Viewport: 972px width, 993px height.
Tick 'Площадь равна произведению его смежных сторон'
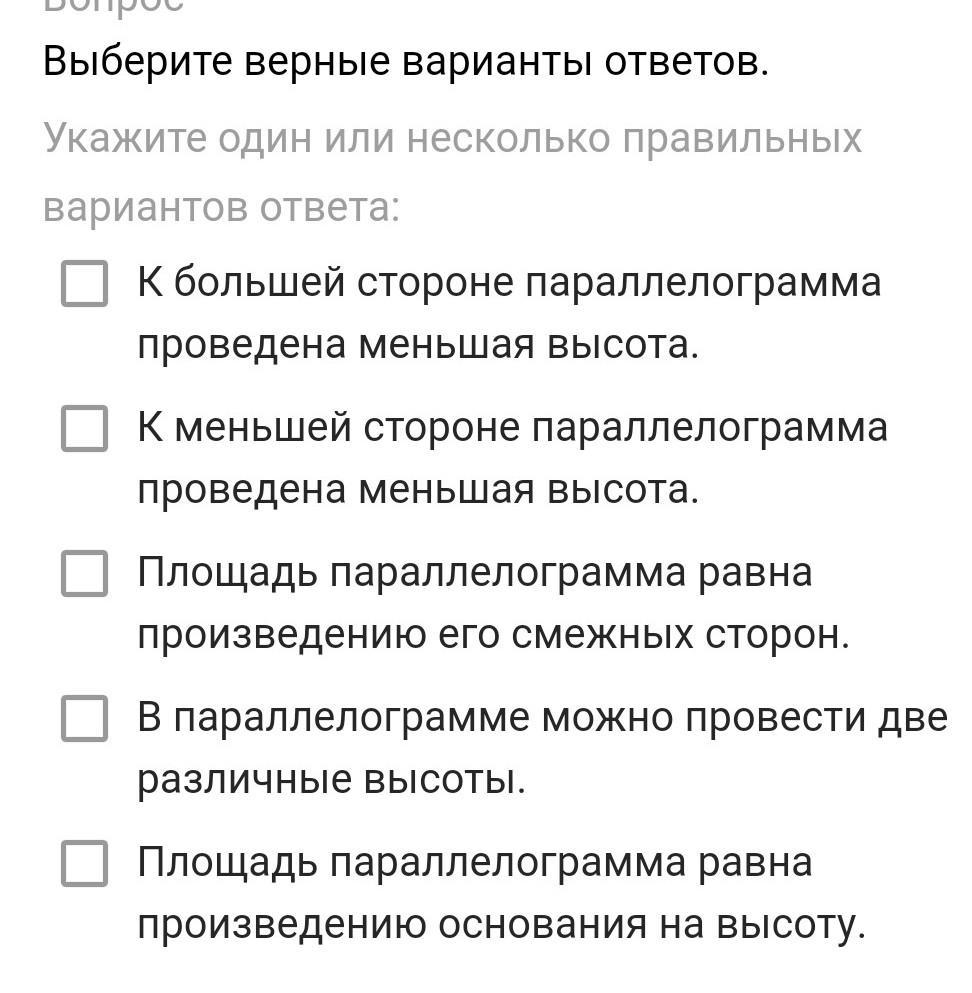click(x=84, y=573)
